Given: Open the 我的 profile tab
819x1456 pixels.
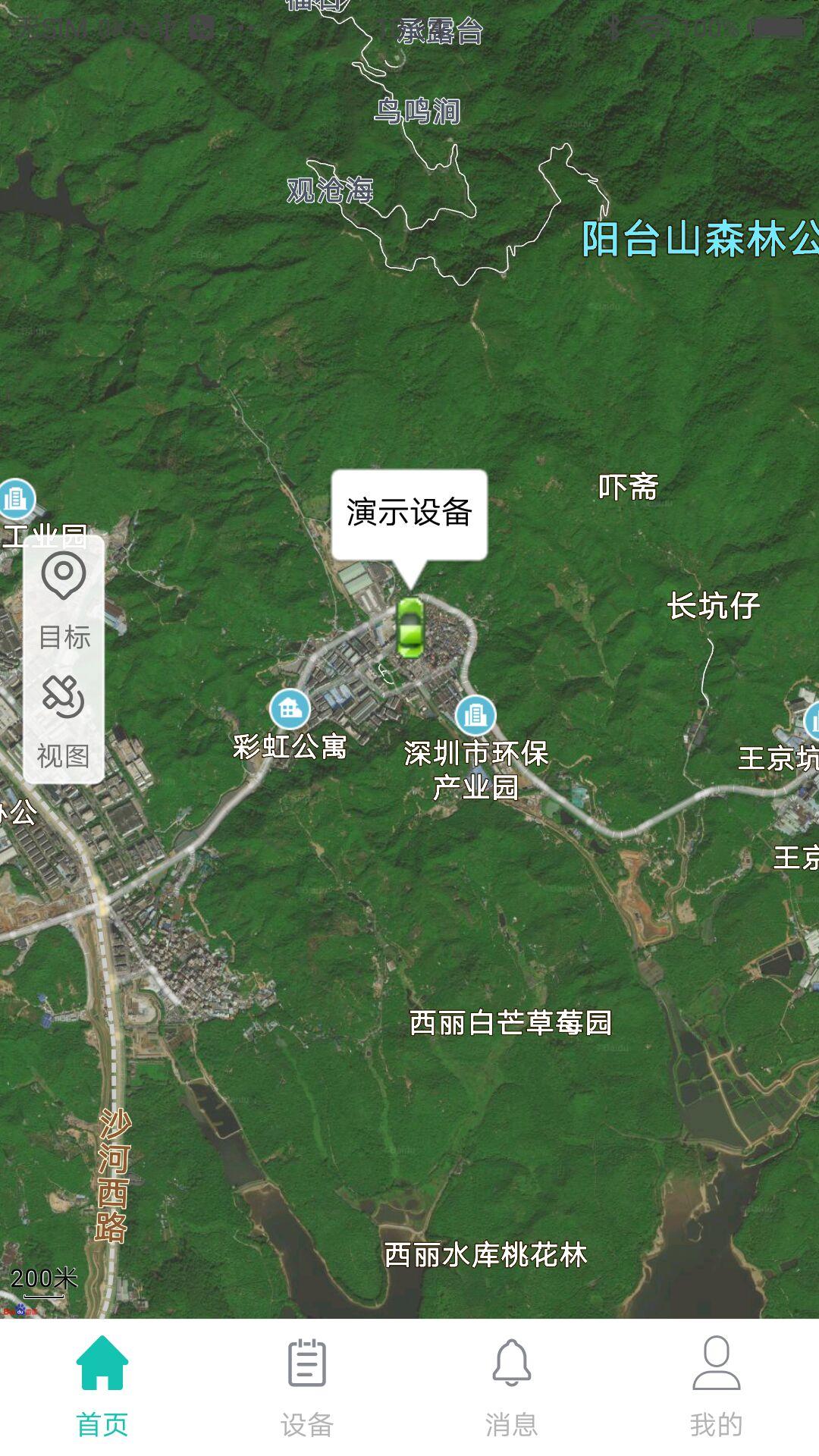Looking at the screenshot, I should pos(716,1388).
